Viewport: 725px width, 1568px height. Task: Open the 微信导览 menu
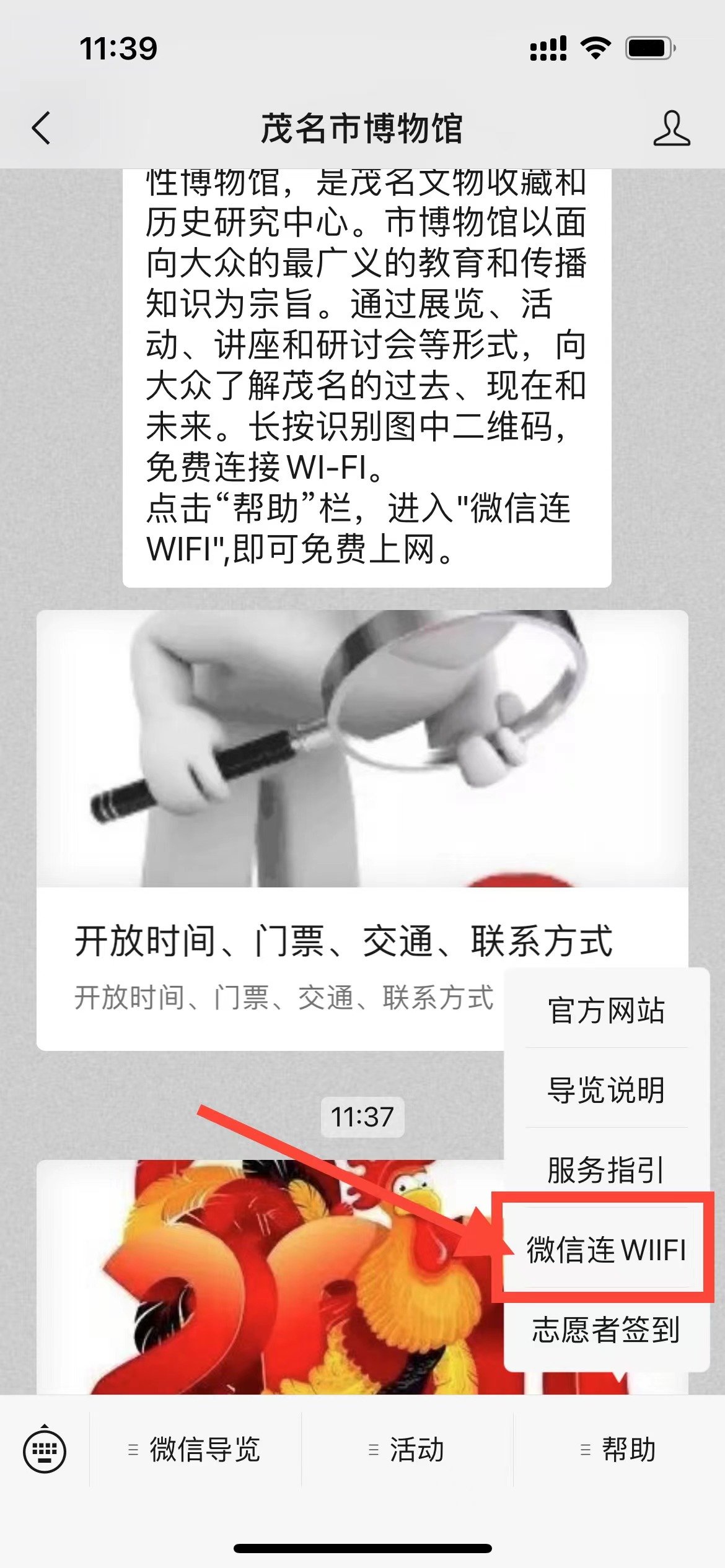pyautogui.click(x=195, y=1450)
